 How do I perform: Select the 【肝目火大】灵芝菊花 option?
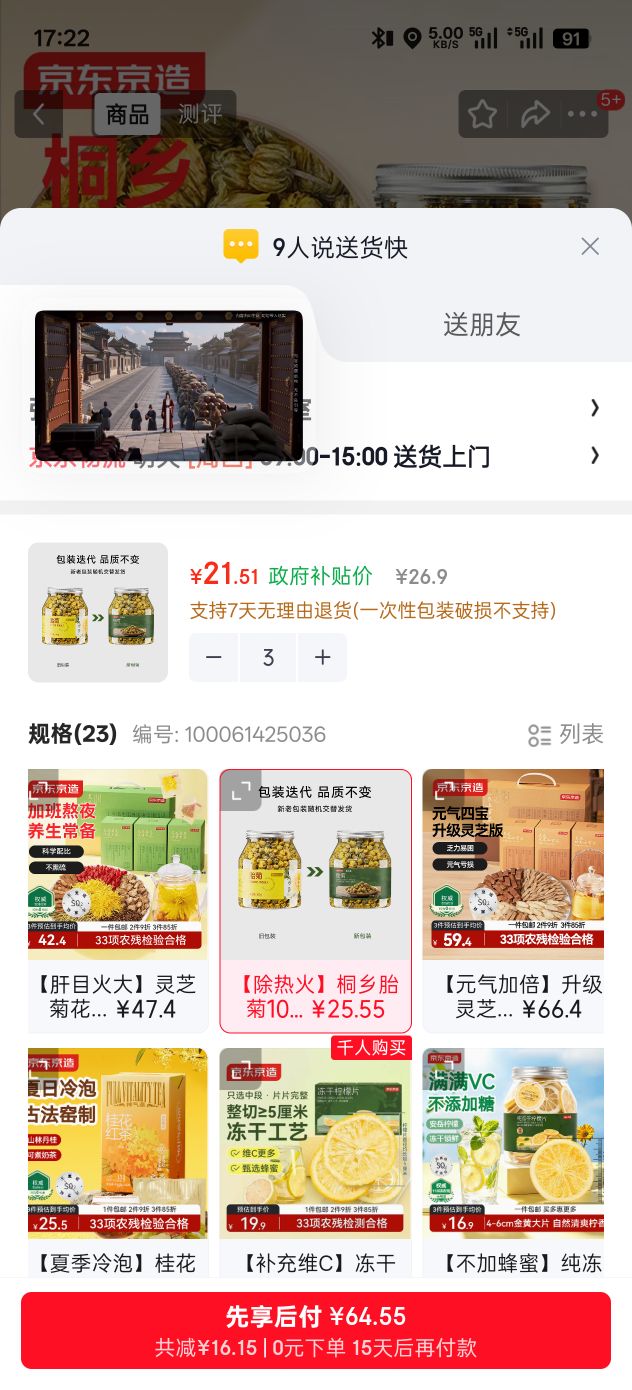point(118,901)
